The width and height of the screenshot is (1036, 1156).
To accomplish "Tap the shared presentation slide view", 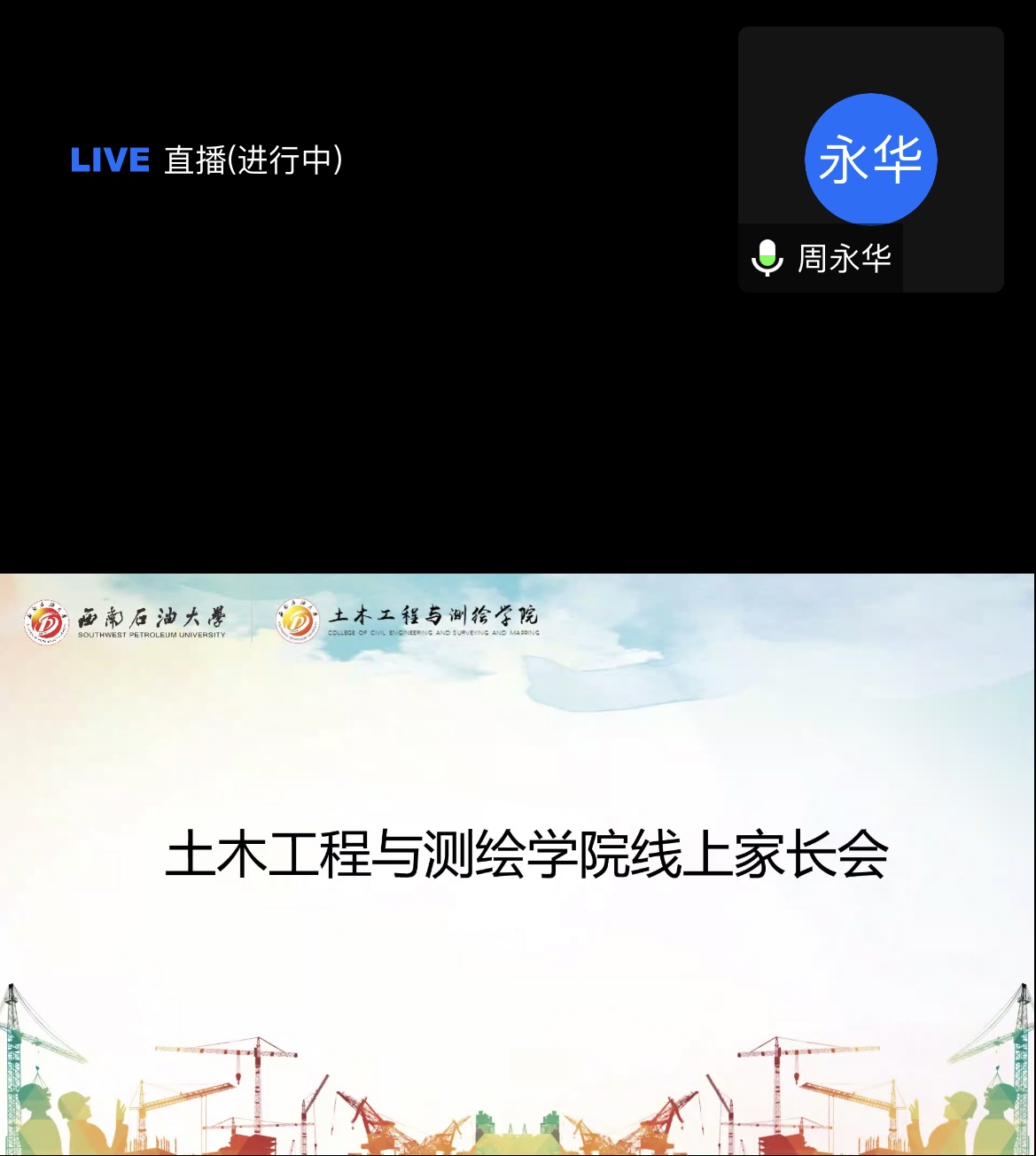I will click(518, 863).
